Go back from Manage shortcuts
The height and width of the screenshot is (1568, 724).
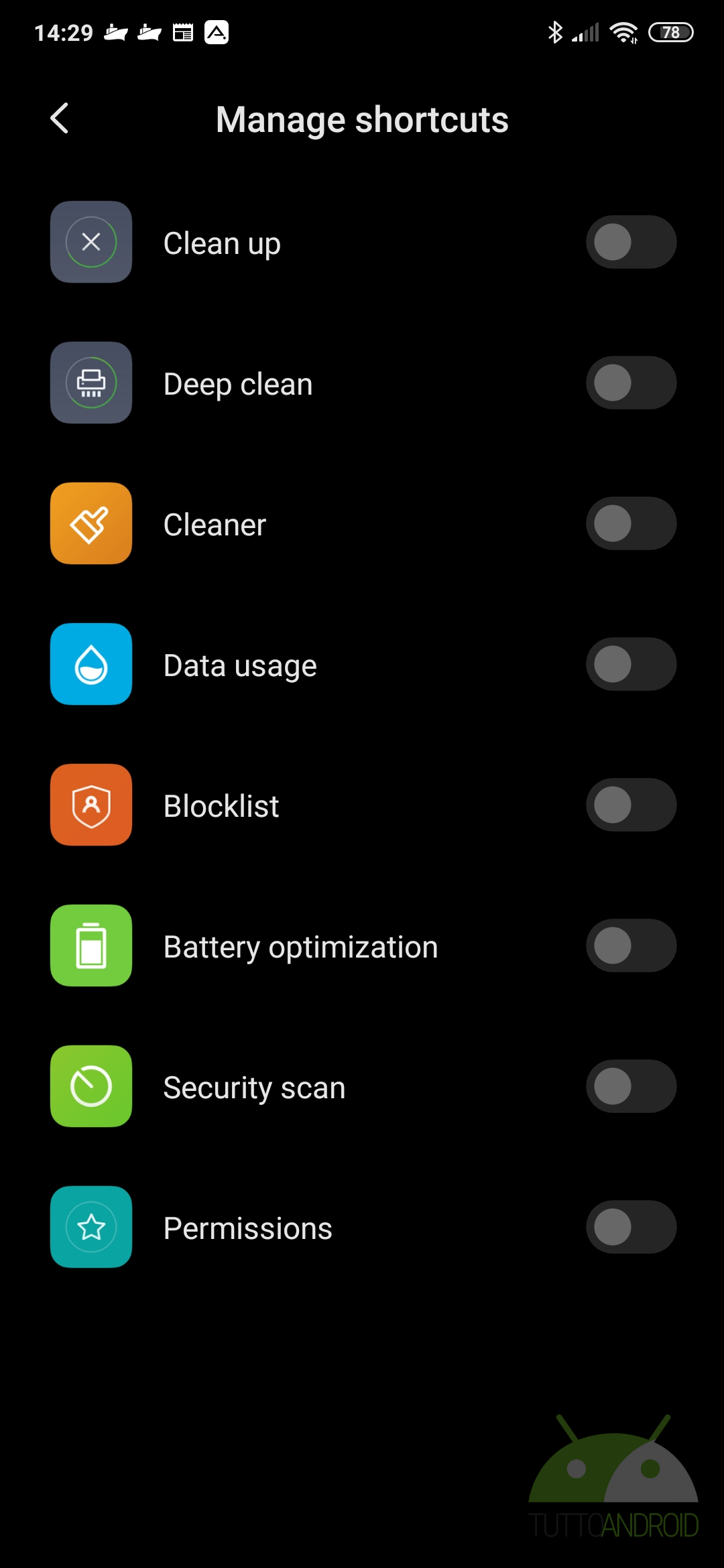60,119
